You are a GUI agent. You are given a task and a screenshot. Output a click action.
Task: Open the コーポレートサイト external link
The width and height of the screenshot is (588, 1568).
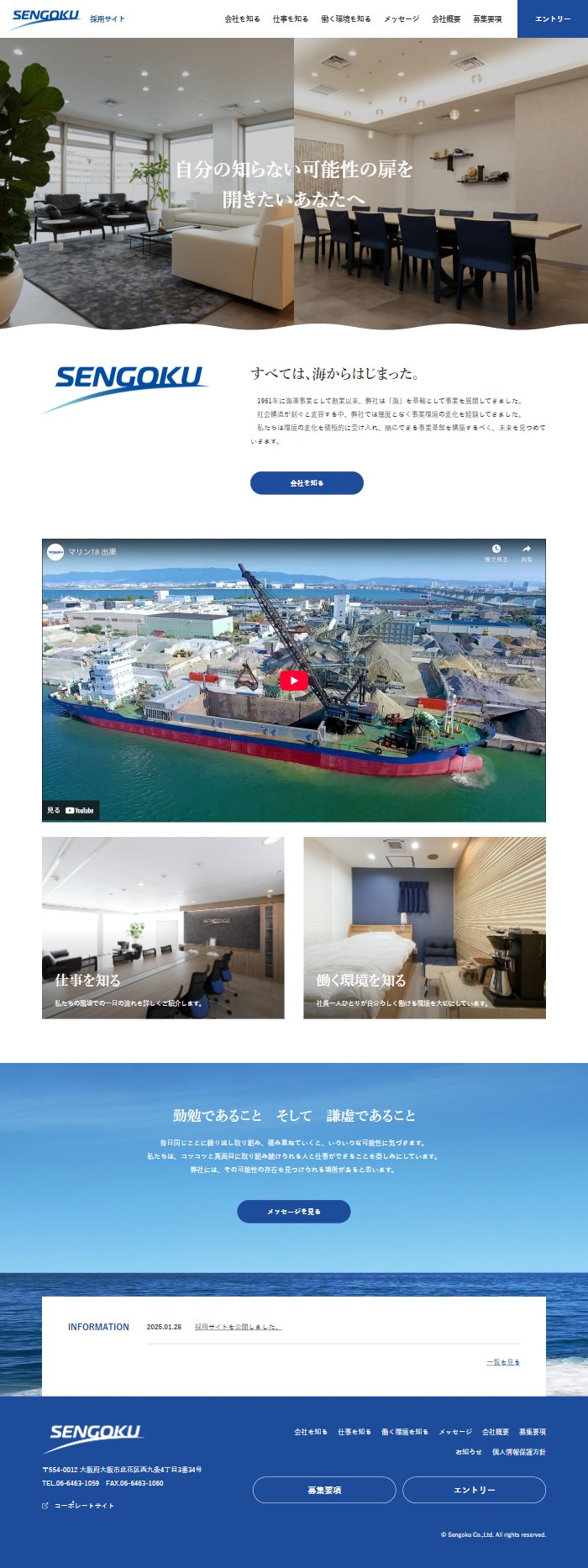point(83,1505)
